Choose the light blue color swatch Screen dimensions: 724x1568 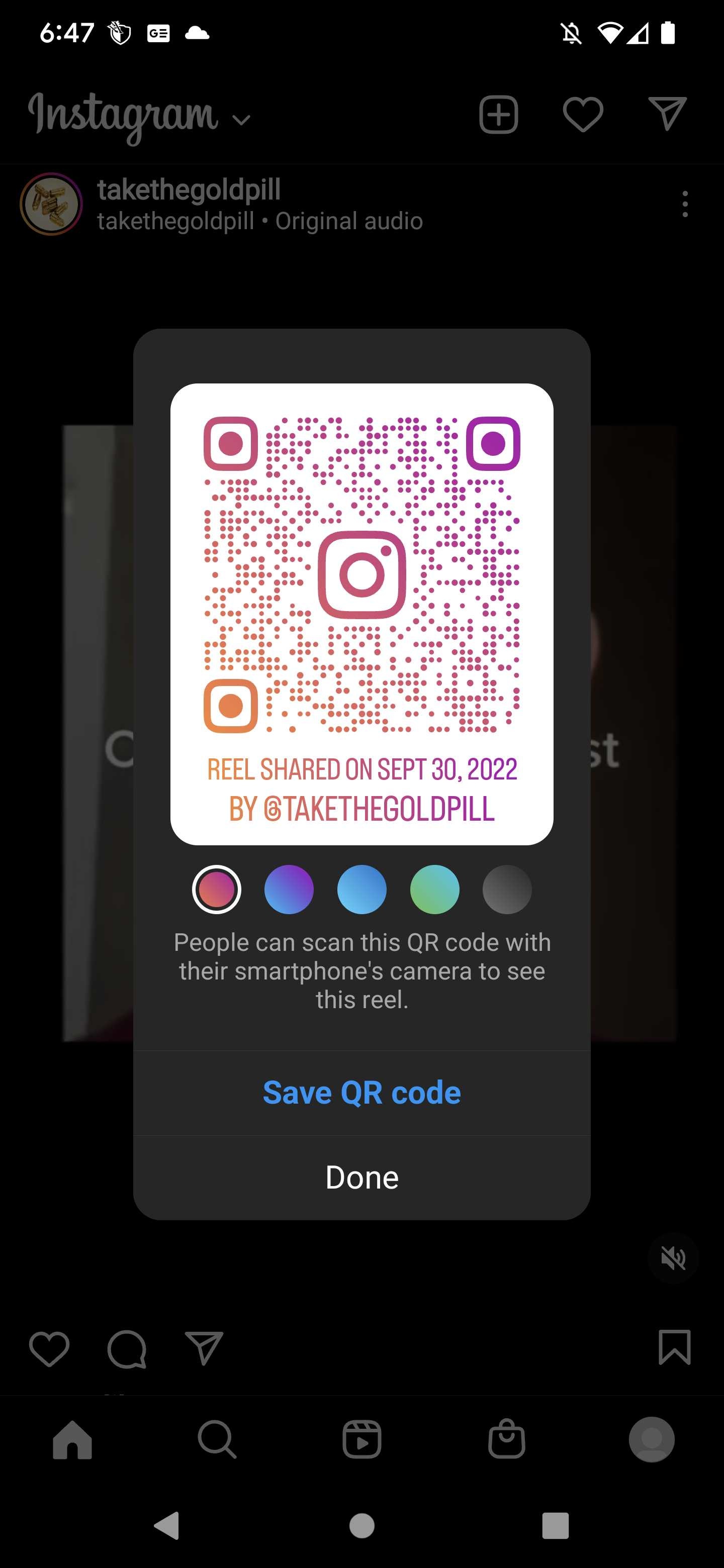(361, 890)
